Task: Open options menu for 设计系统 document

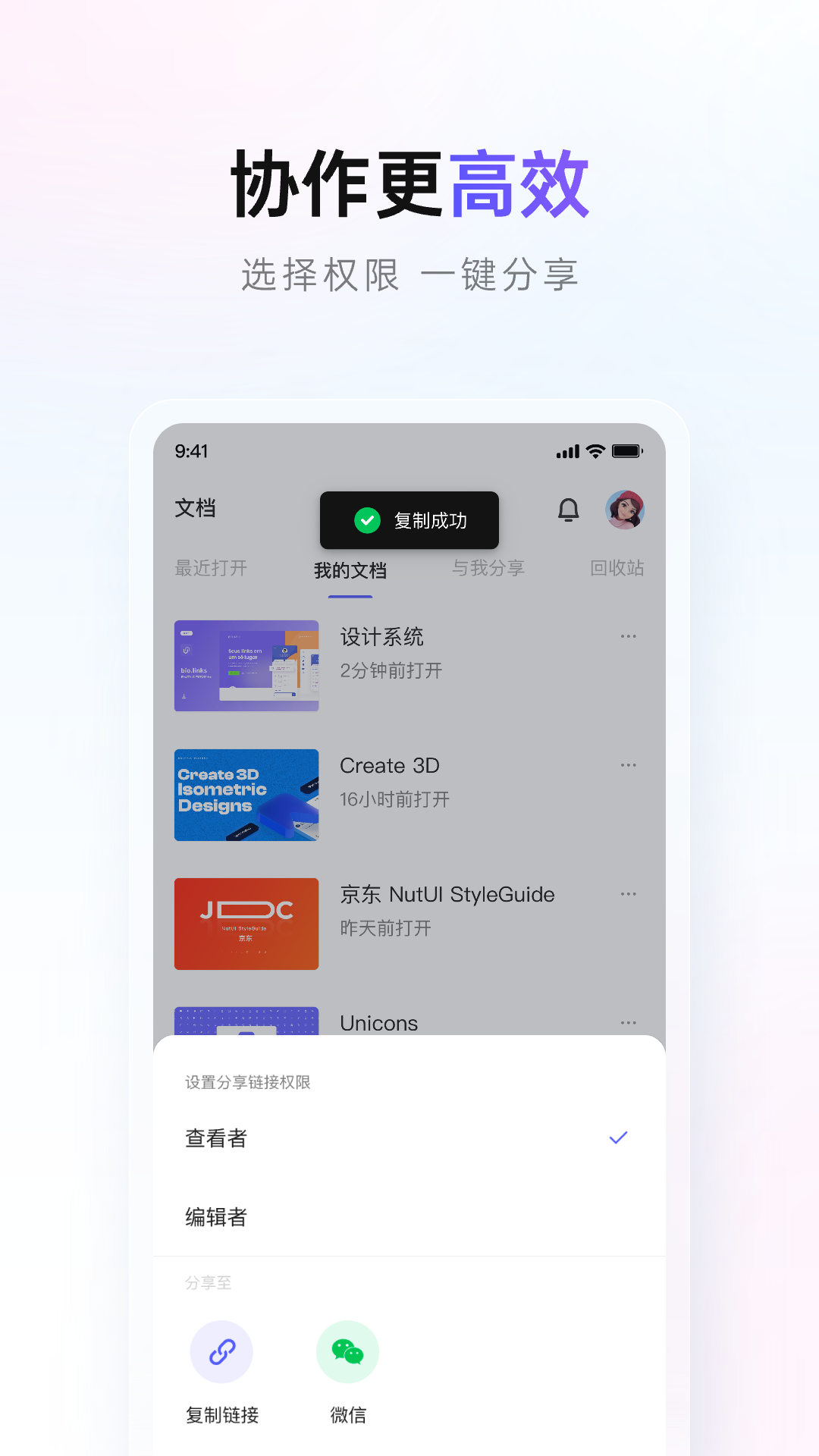Action: coord(628,636)
